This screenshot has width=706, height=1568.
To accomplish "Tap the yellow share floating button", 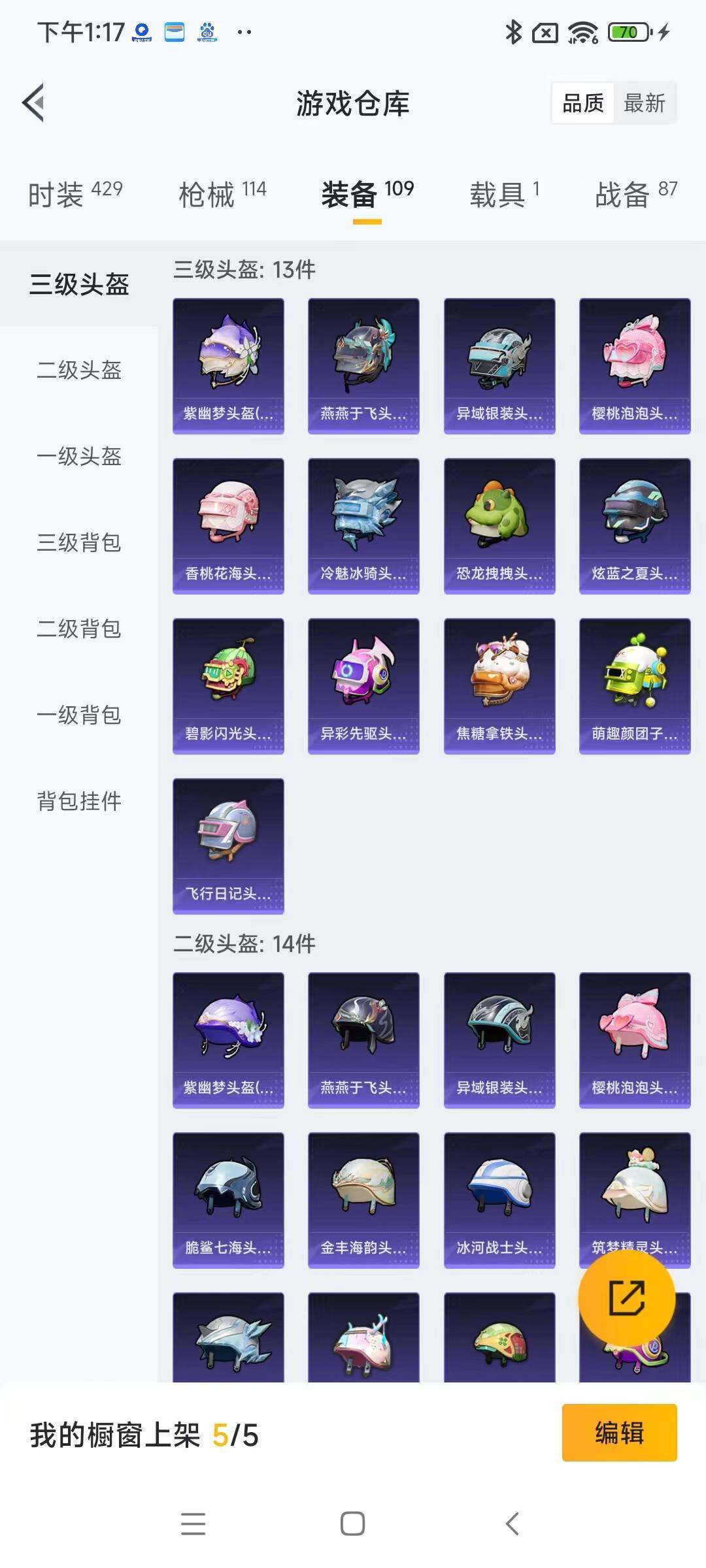I will click(626, 1298).
